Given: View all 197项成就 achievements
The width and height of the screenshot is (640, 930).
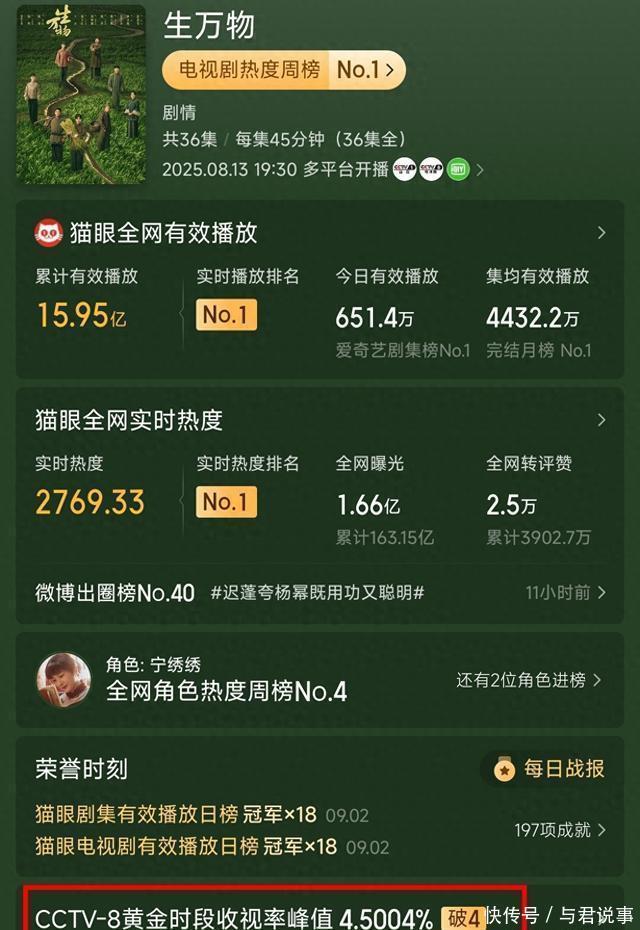Looking at the screenshot, I should (x=559, y=830).
